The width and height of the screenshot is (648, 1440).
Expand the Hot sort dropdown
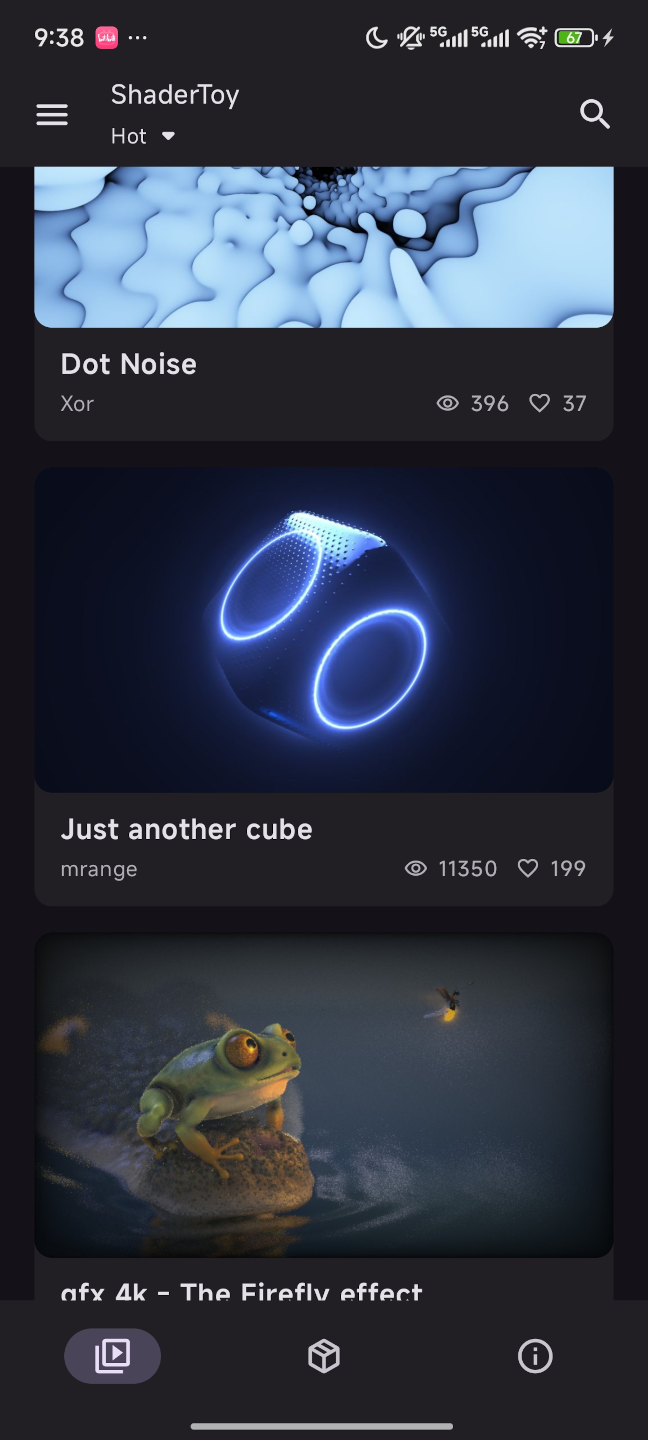pyautogui.click(x=143, y=136)
